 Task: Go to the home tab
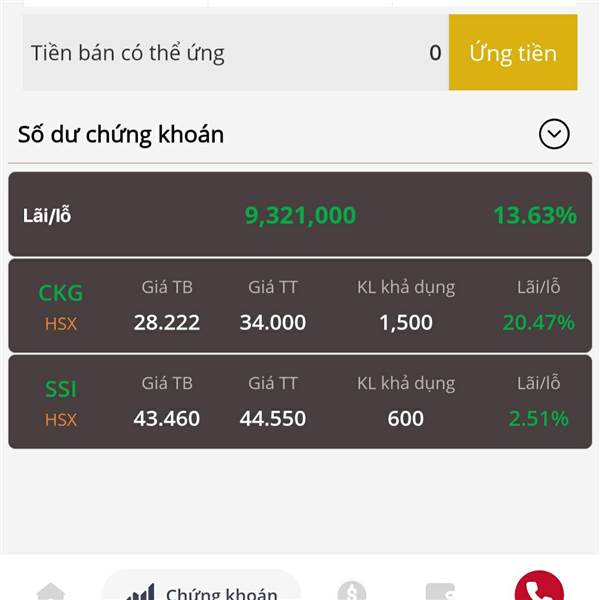[51, 591]
